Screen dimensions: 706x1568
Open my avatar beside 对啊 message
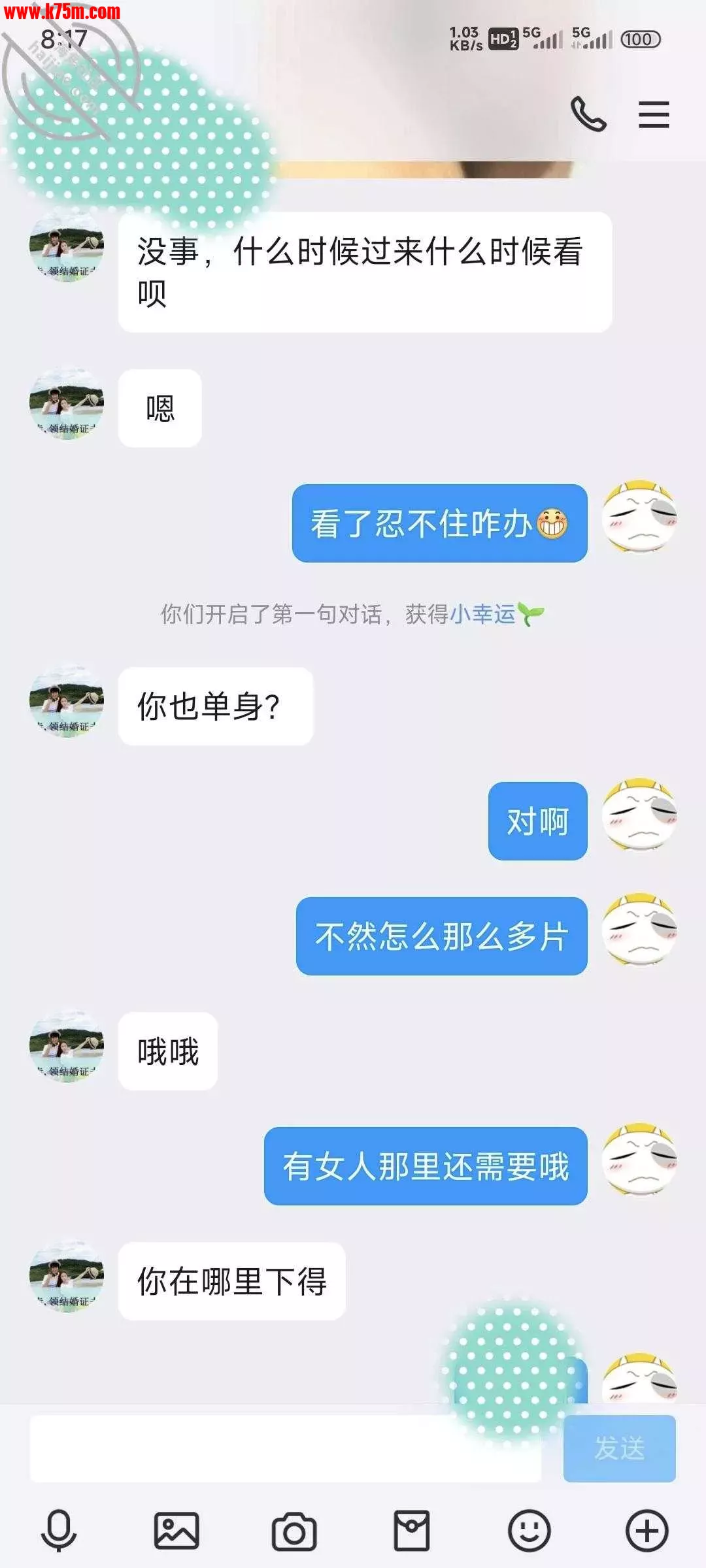[639, 815]
